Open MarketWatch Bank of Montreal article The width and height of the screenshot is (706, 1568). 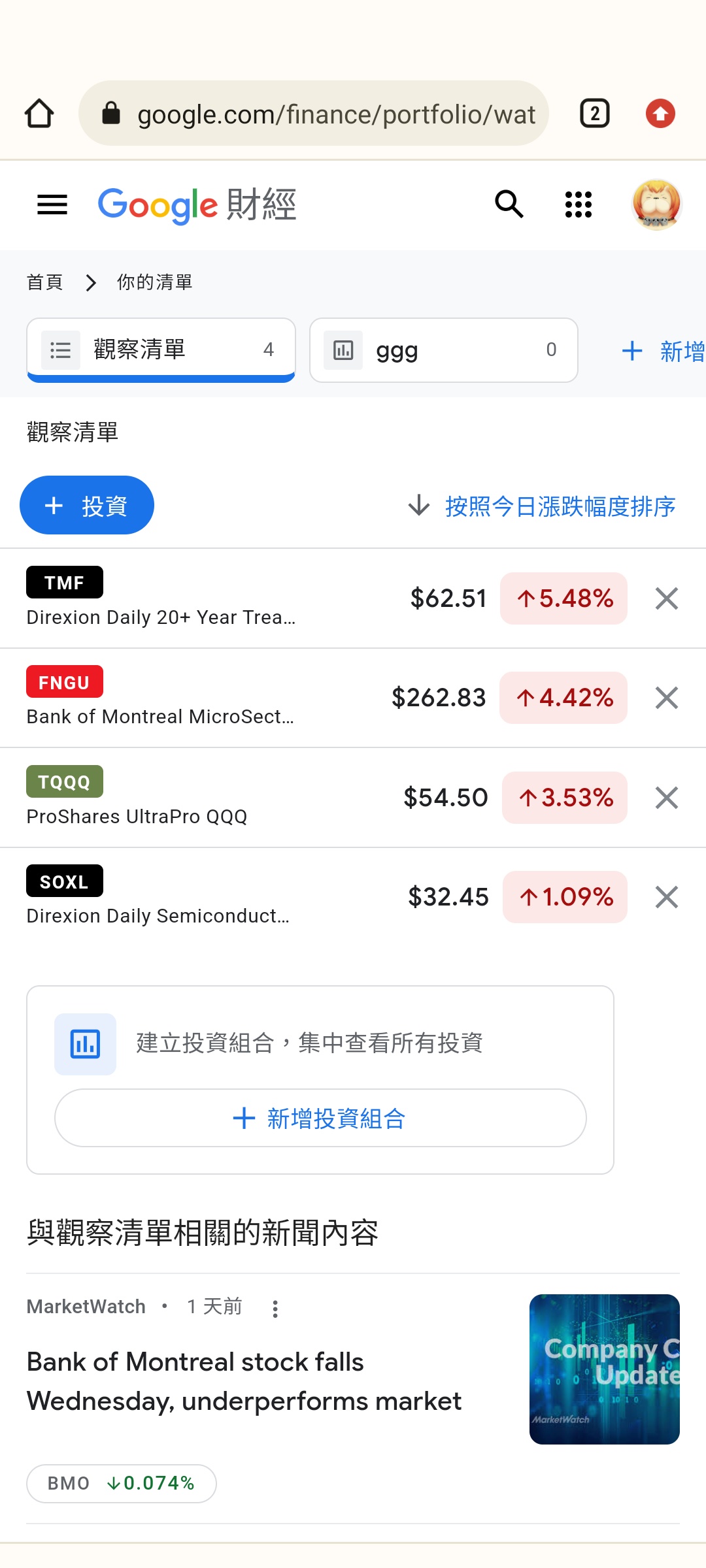tap(244, 1381)
